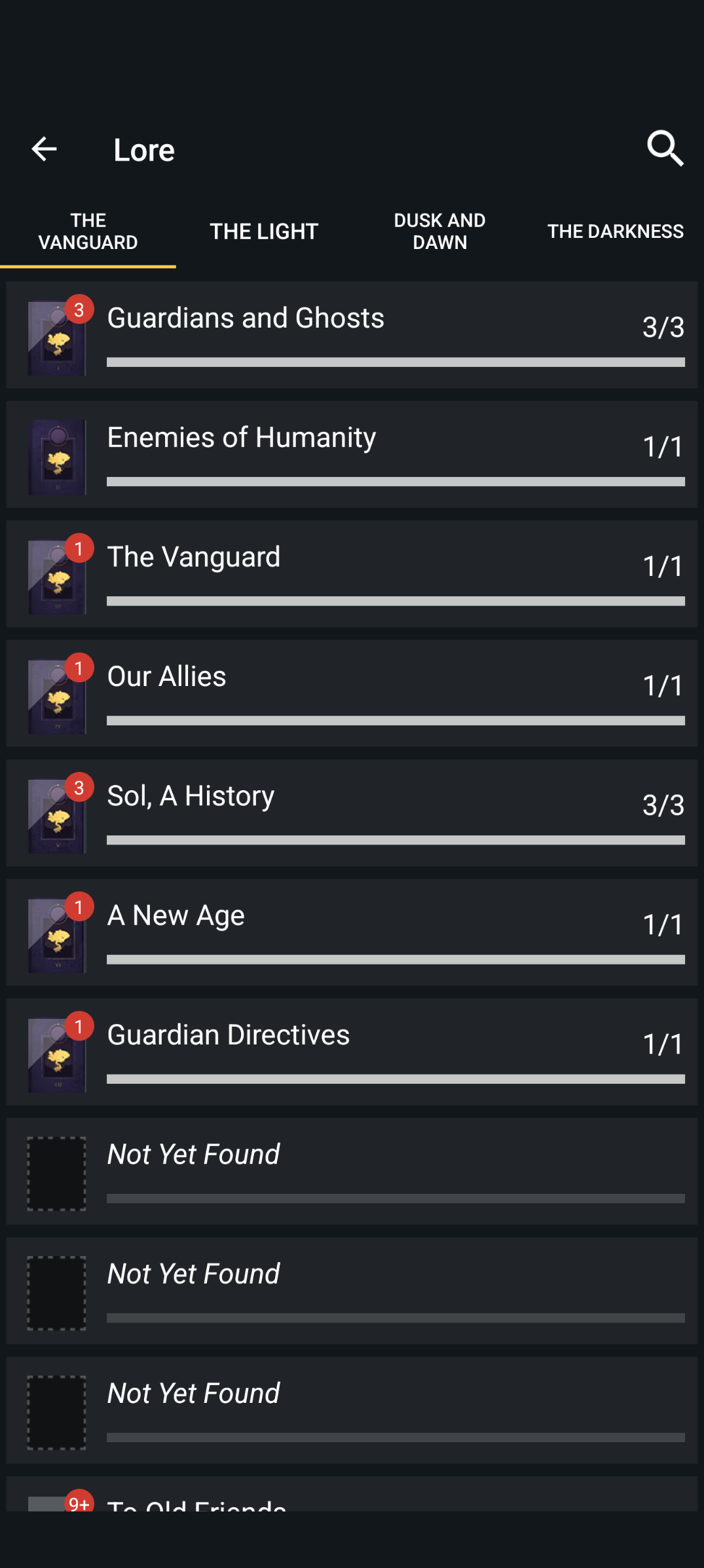View Guardian Directives lore book
This screenshot has width=704, height=1568.
pos(352,1052)
